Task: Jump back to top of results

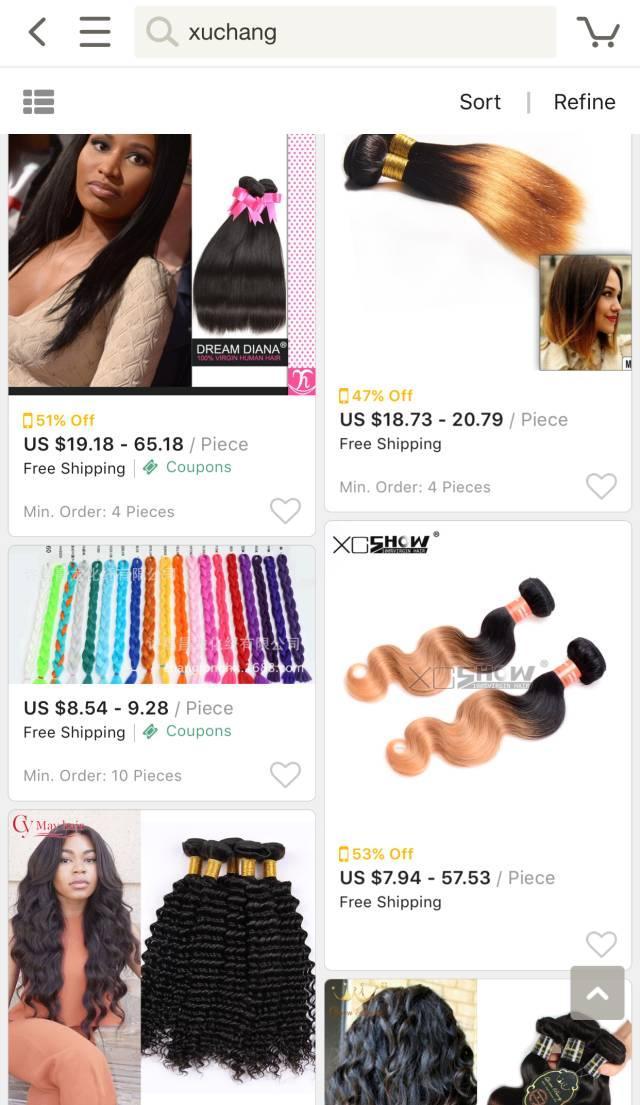Action: coord(597,993)
